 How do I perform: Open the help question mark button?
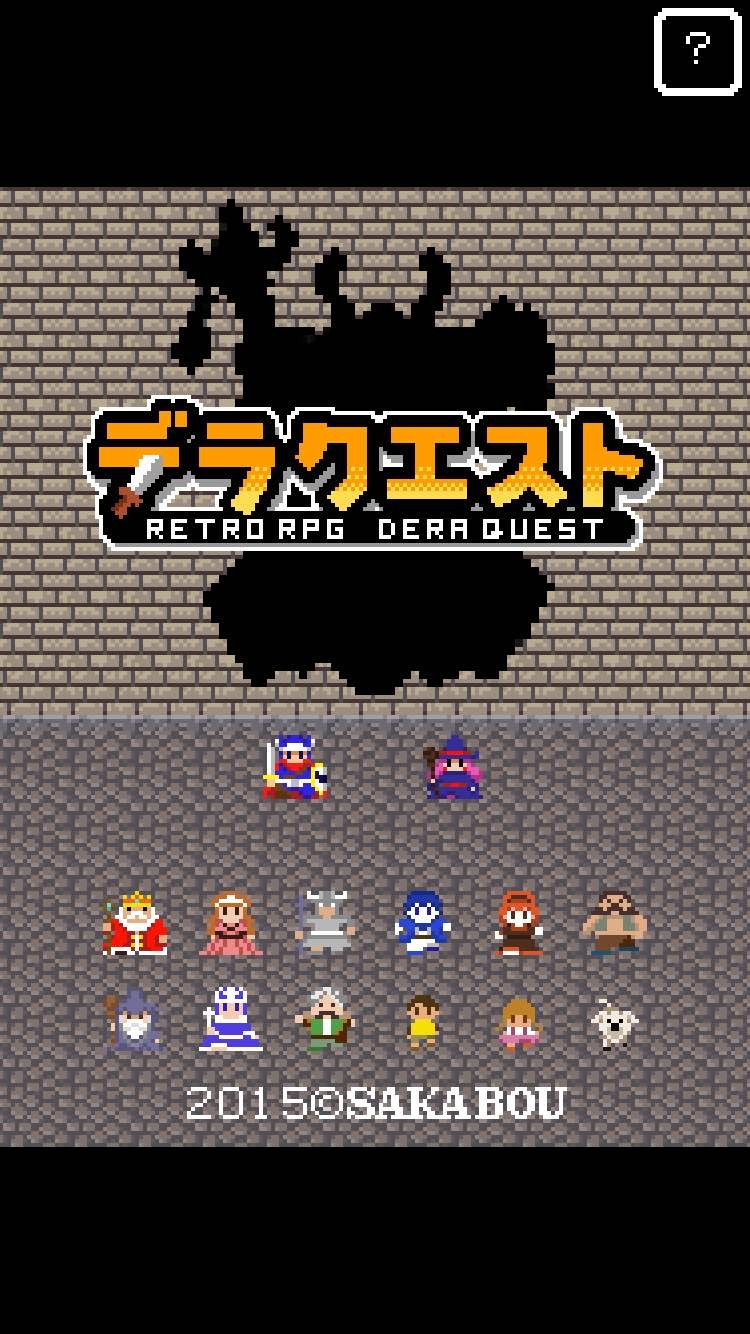point(698,51)
